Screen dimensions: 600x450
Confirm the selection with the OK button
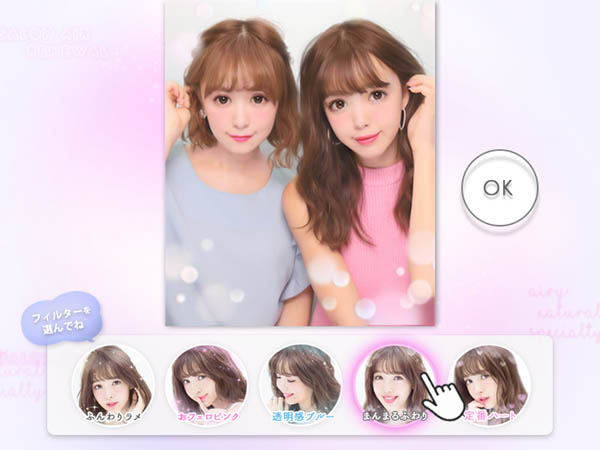tap(499, 188)
